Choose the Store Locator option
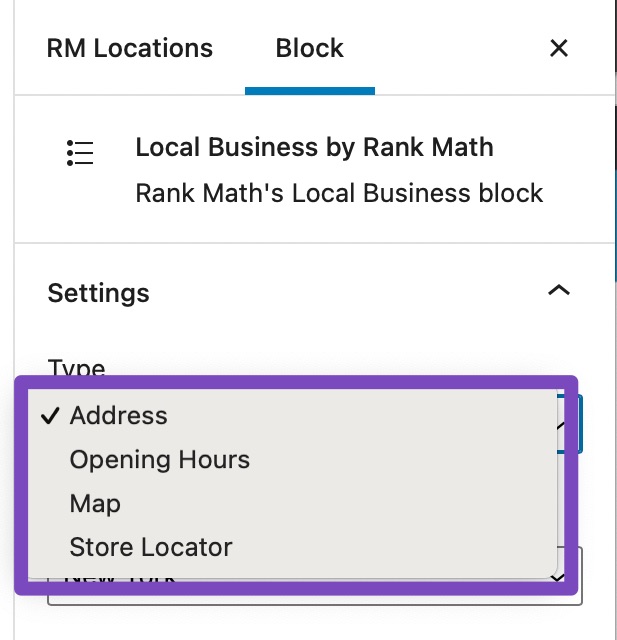 150,548
